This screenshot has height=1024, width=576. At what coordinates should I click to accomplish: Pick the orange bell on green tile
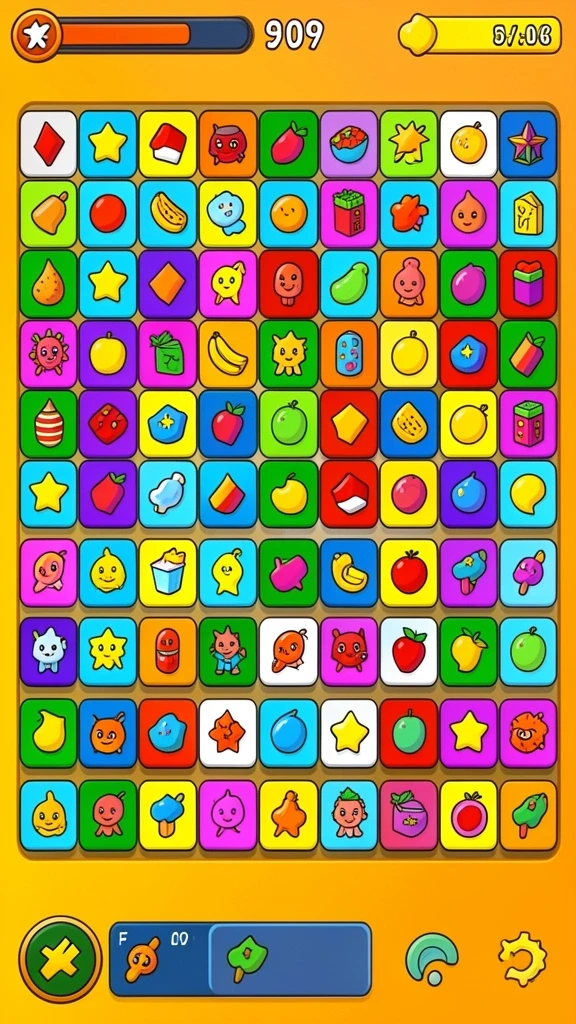[48, 214]
